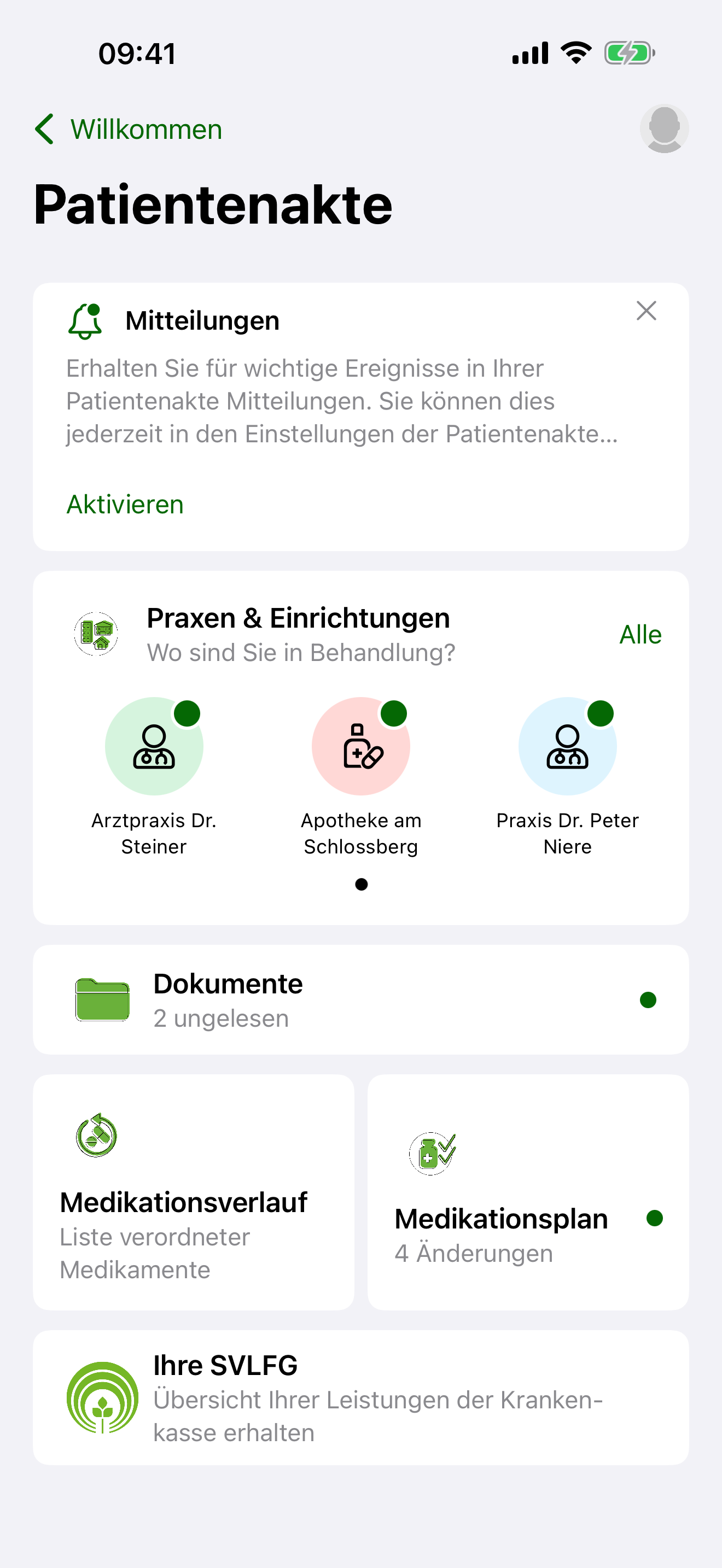Open the Medikationsplan card
Image resolution: width=722 pixels, height=1568 pixels.
pyautogui.click(x=528, y=1192)
